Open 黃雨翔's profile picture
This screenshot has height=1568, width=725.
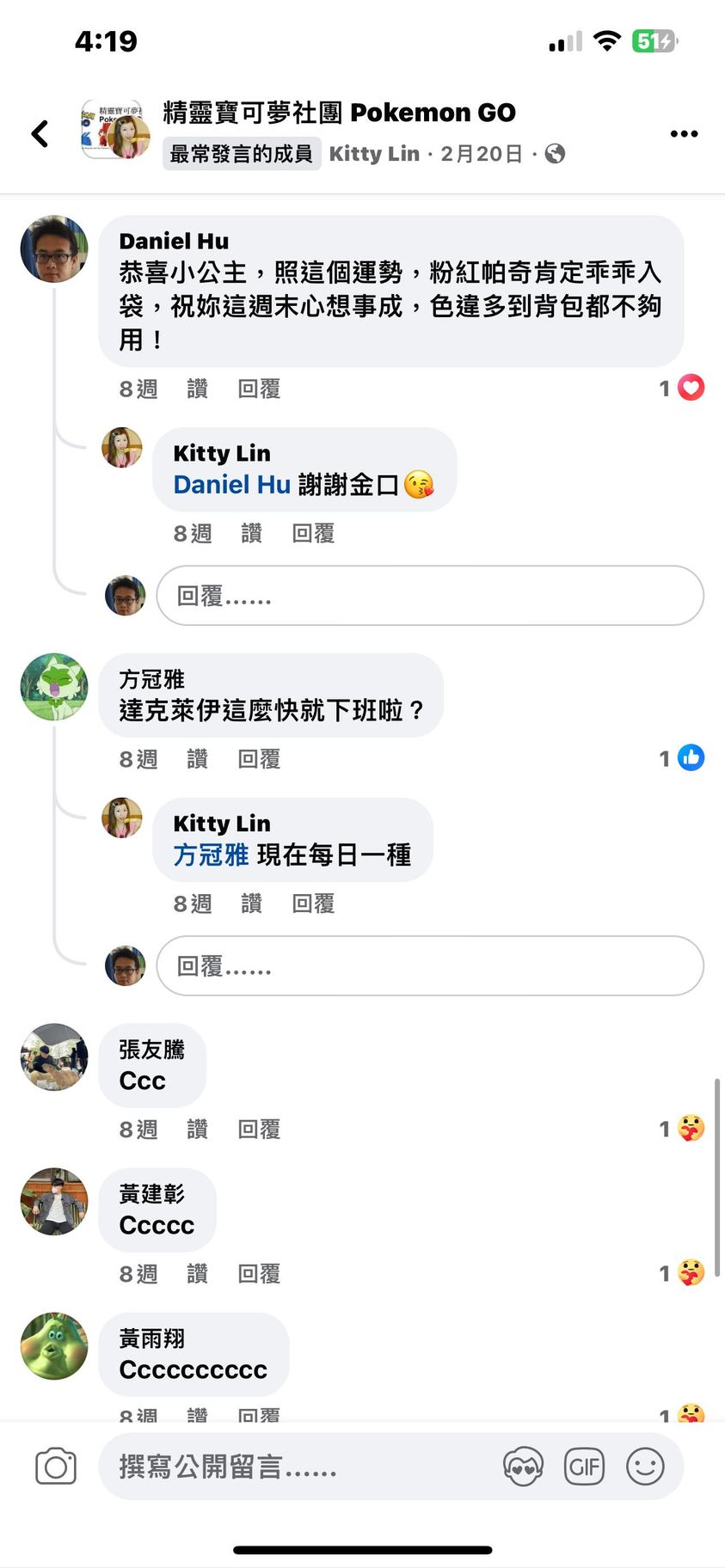point(54,1346)
